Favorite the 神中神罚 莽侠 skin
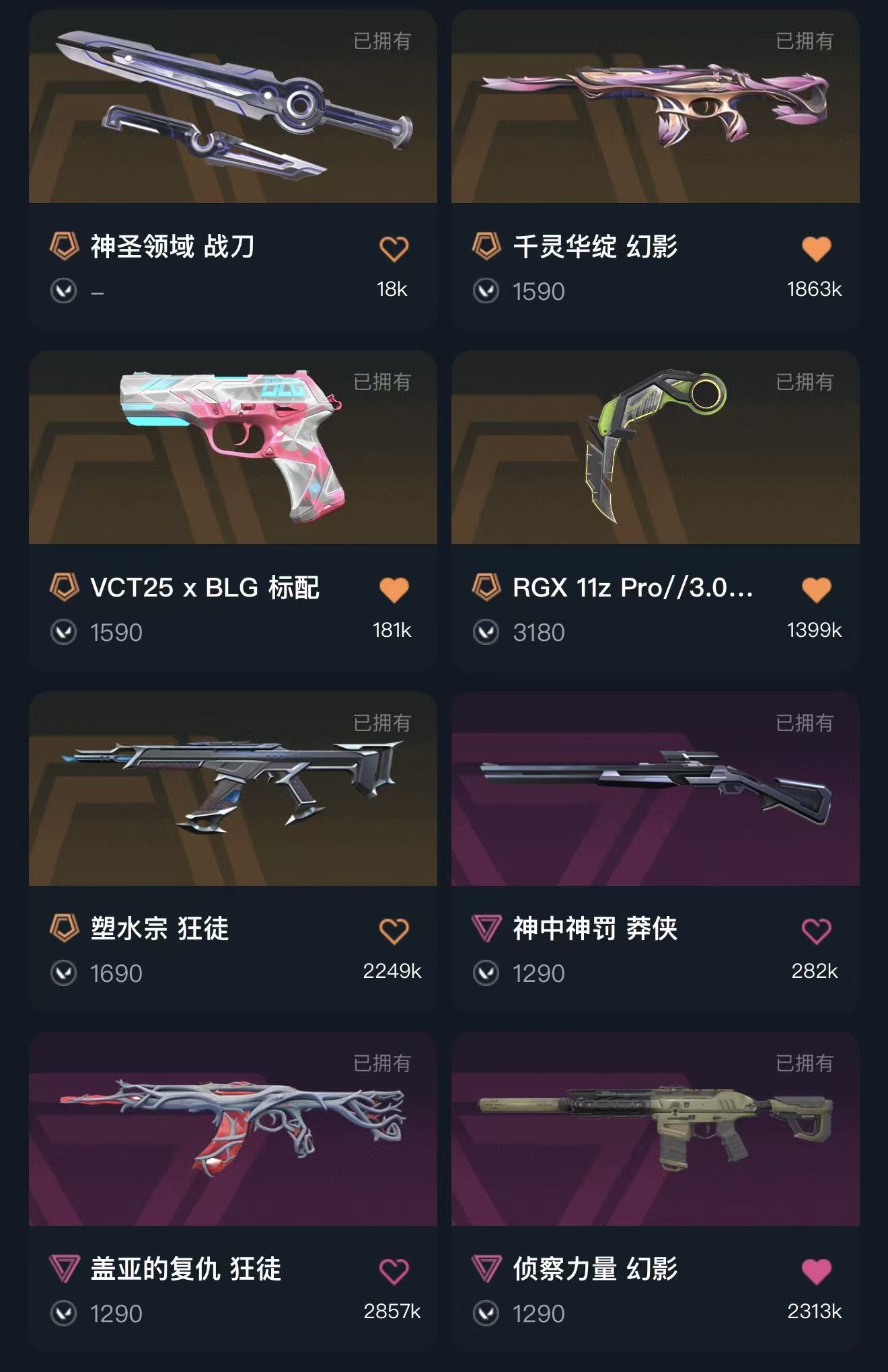Viewport: 888px width, 1372px height. (x=816, y=931)
